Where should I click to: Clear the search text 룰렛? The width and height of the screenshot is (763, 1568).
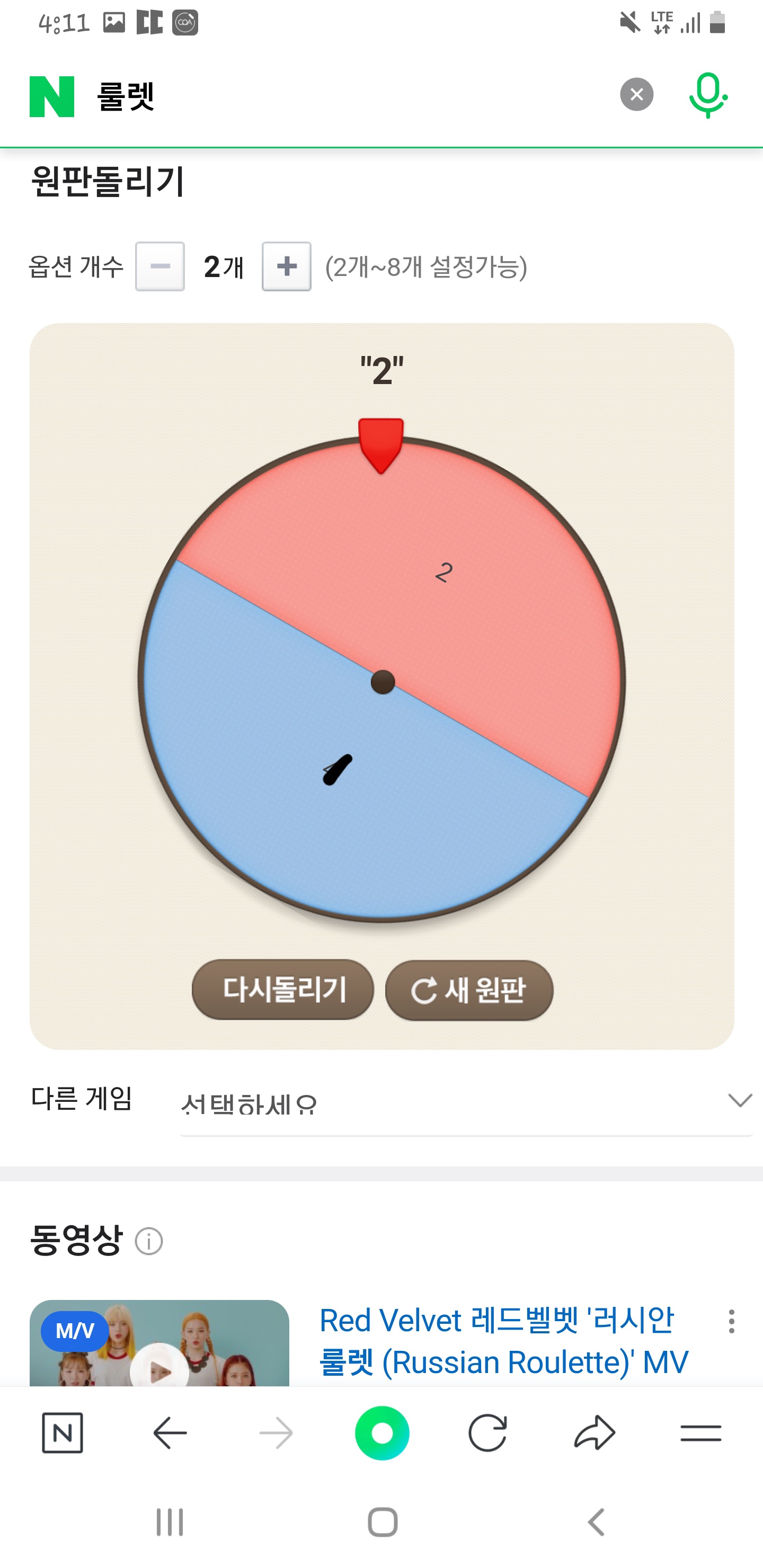click(x=636, y=95)
